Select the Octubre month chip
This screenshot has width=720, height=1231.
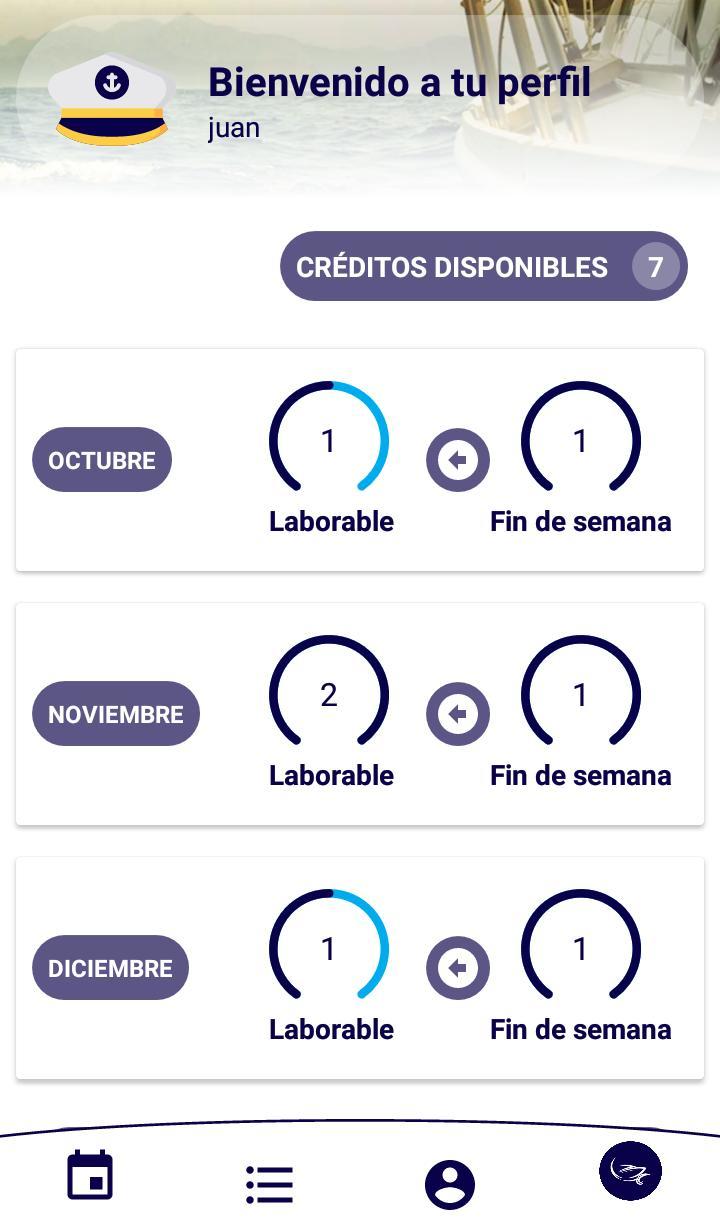point(102,460)
